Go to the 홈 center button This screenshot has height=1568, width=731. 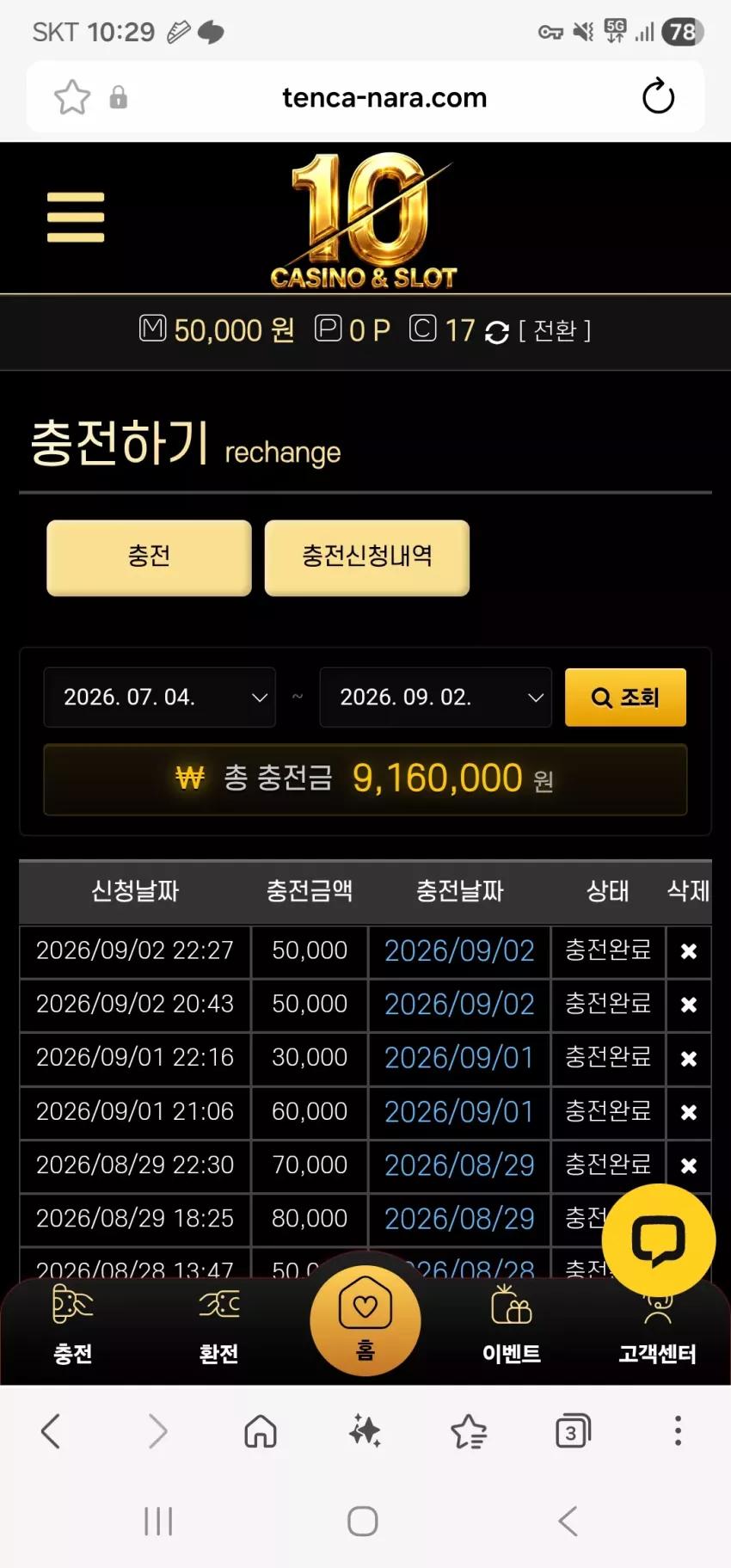coord(365,1320)
